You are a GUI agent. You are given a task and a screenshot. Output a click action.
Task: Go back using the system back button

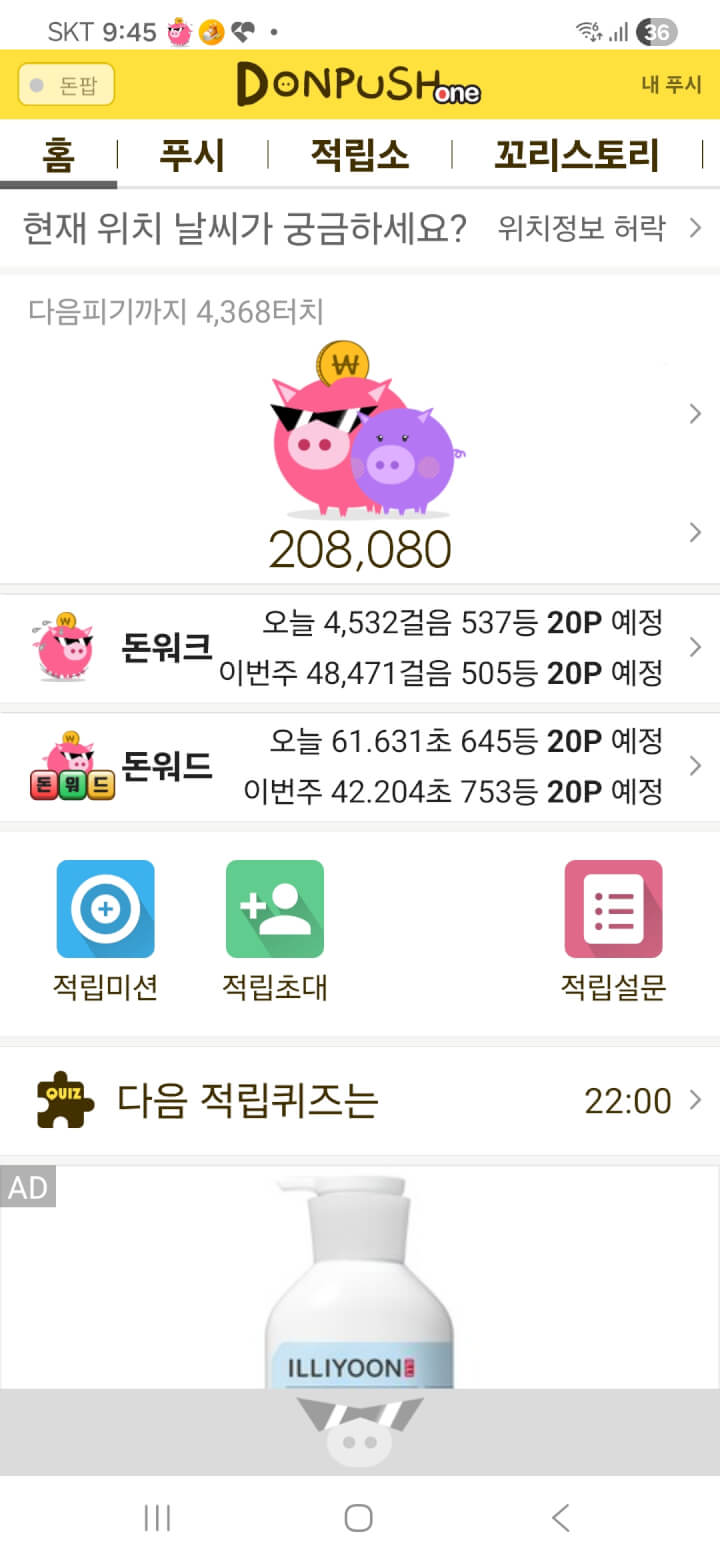pos(561,1518)
